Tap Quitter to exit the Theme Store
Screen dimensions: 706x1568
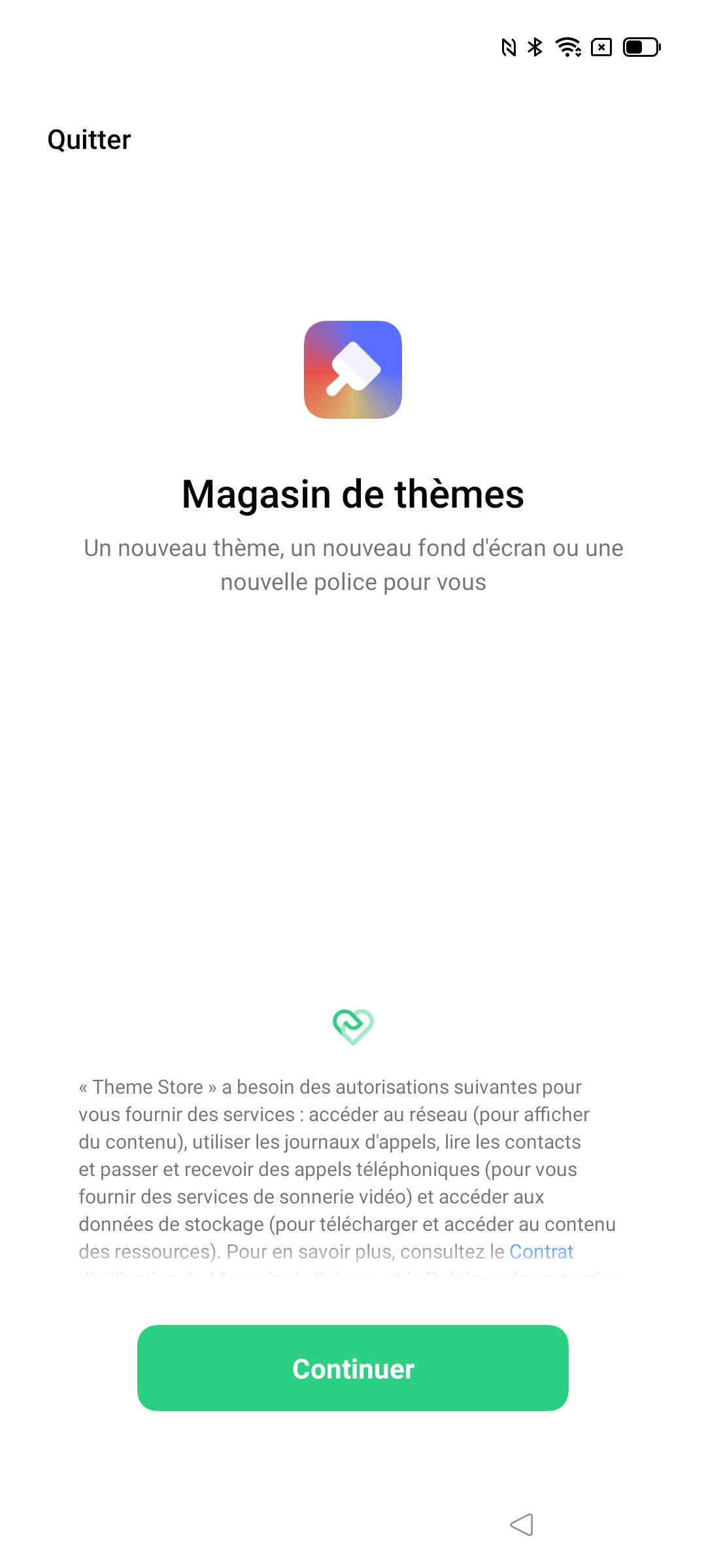tap(89, 140)
